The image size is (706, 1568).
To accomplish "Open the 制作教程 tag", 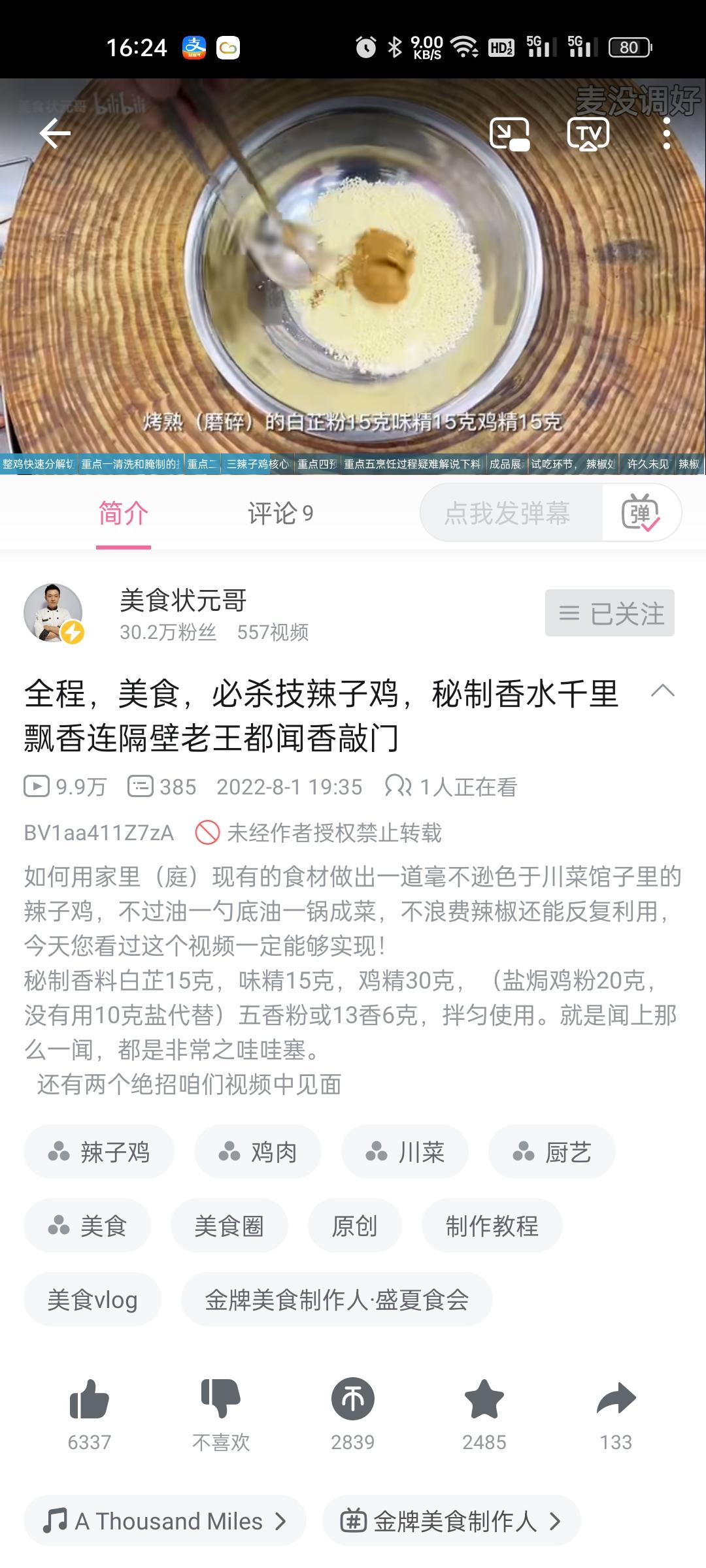I will tap(492, 1226).
